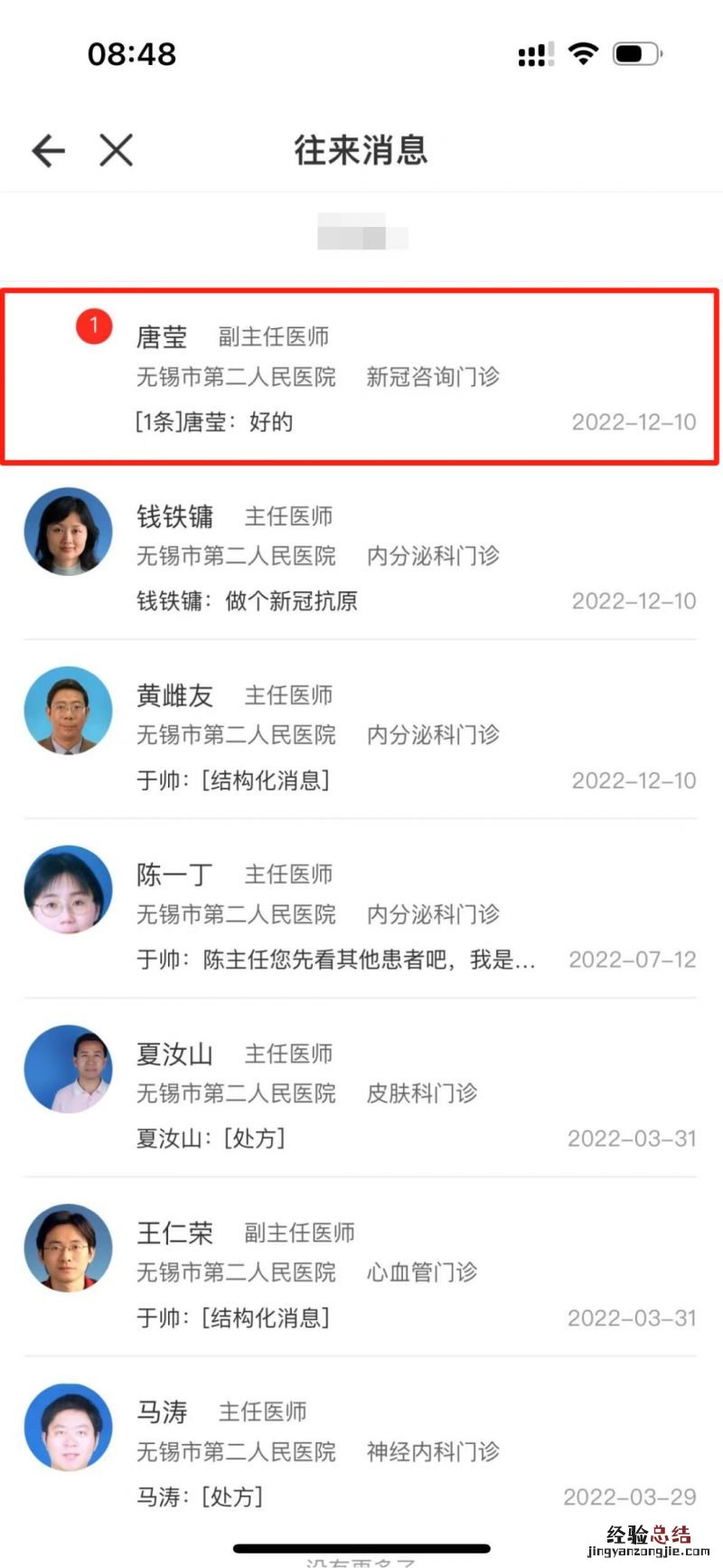Open the conversation with 王仁荣
Viewport: 723px width, 1568px height.
point(361,1272)
